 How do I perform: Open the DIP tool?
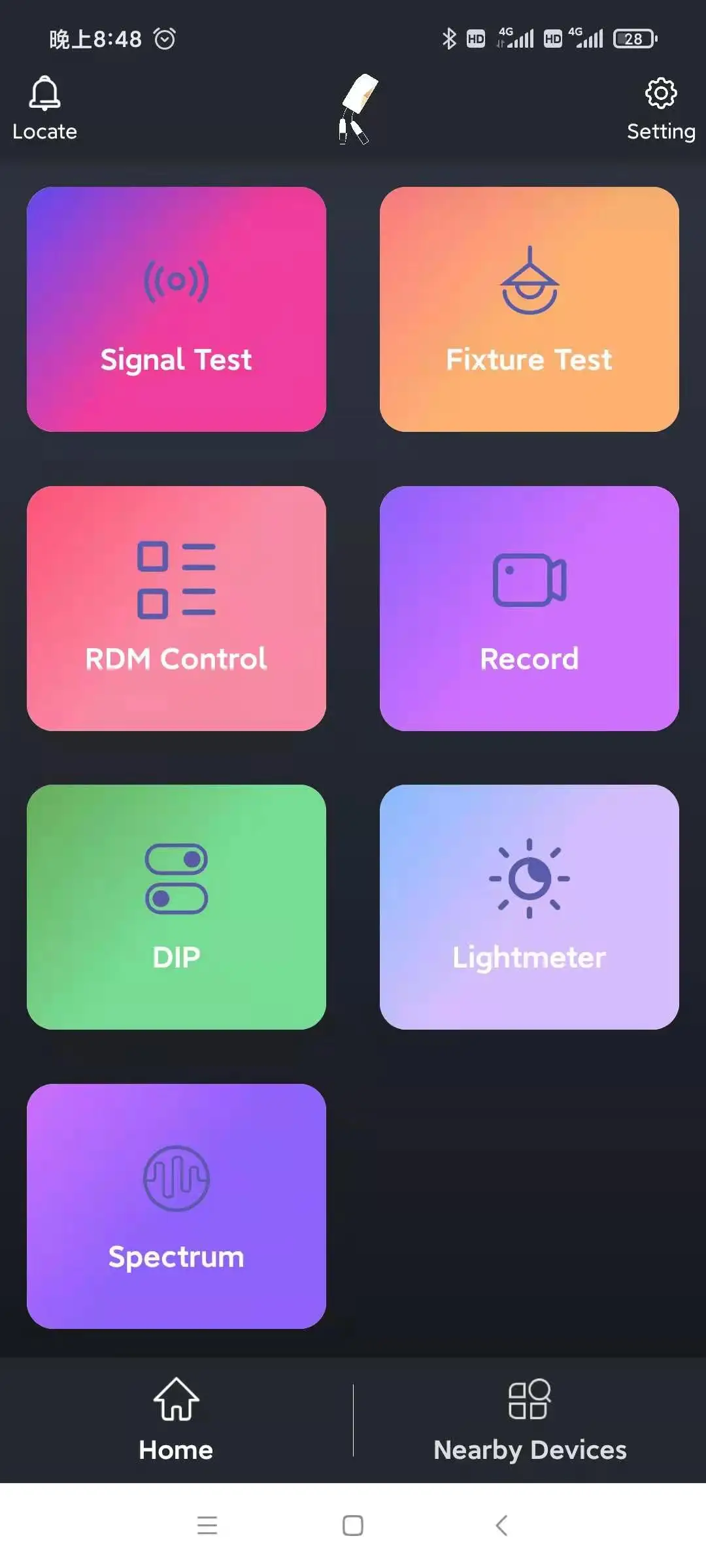[176, 907]
